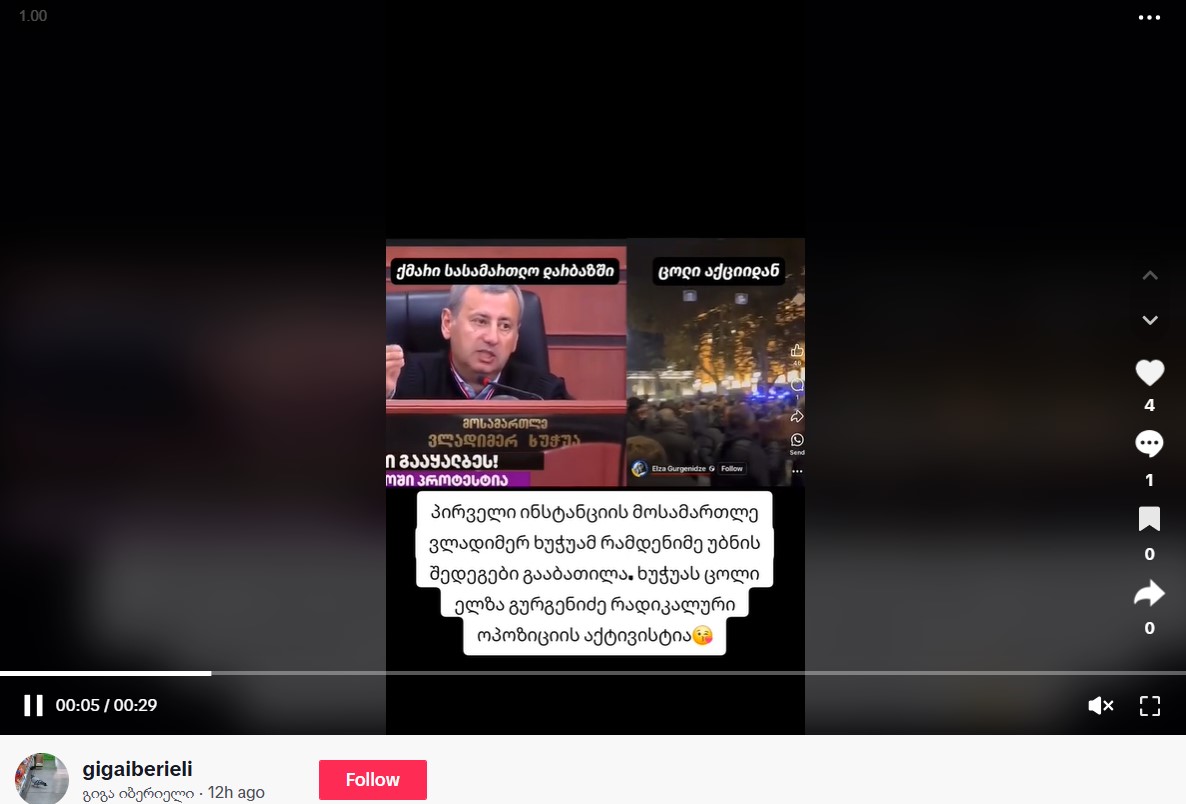This screenshot has height=804, width=1186.
Task: Pause the video playback
Action: (x=33, y=705)
